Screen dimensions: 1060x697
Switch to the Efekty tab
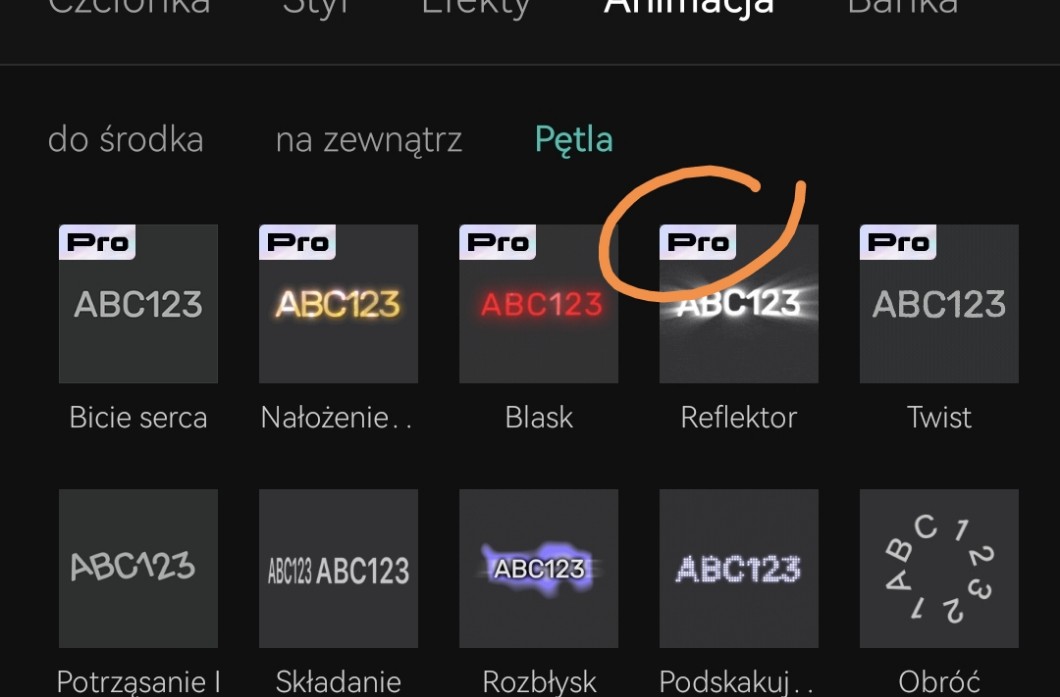coord(475,8)
